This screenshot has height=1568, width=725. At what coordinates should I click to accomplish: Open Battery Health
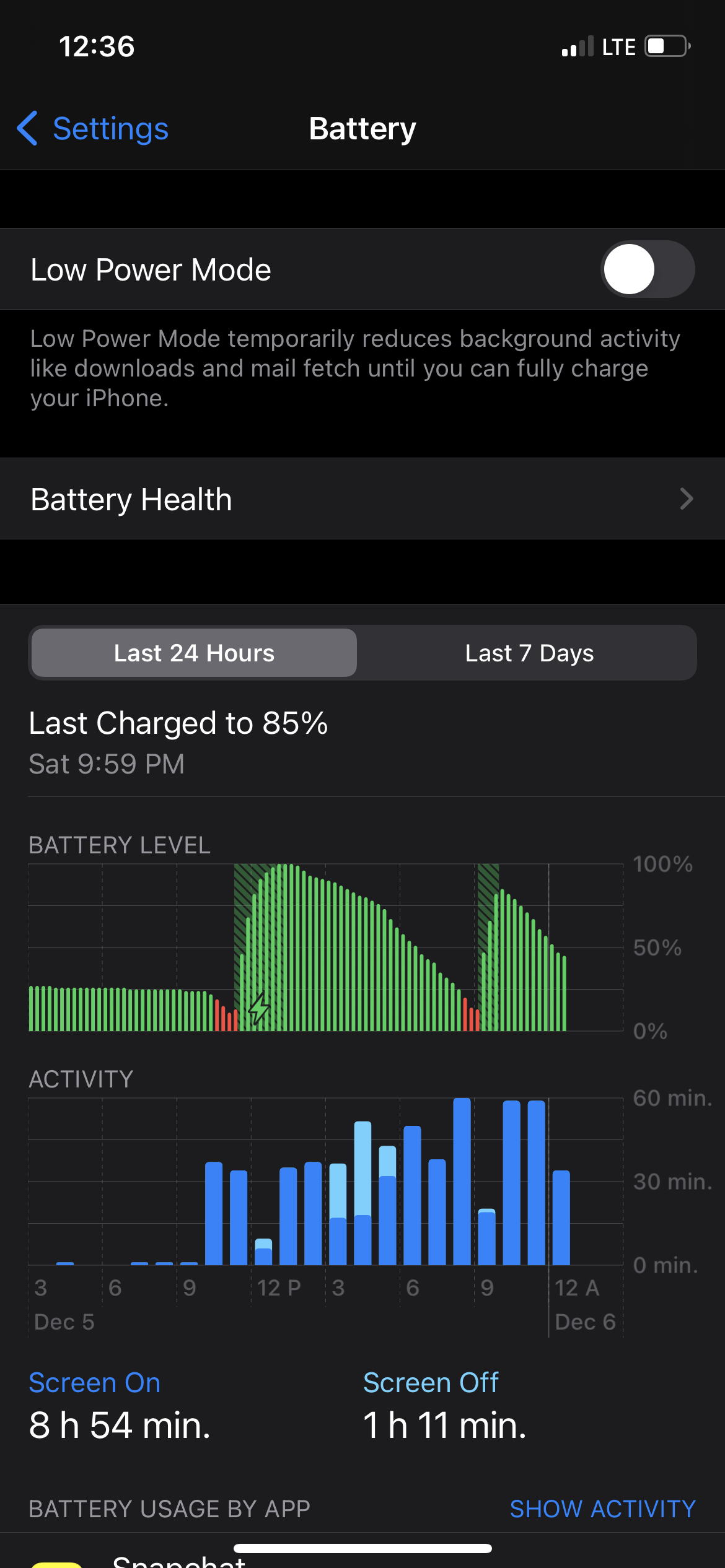tap(362, 499)
